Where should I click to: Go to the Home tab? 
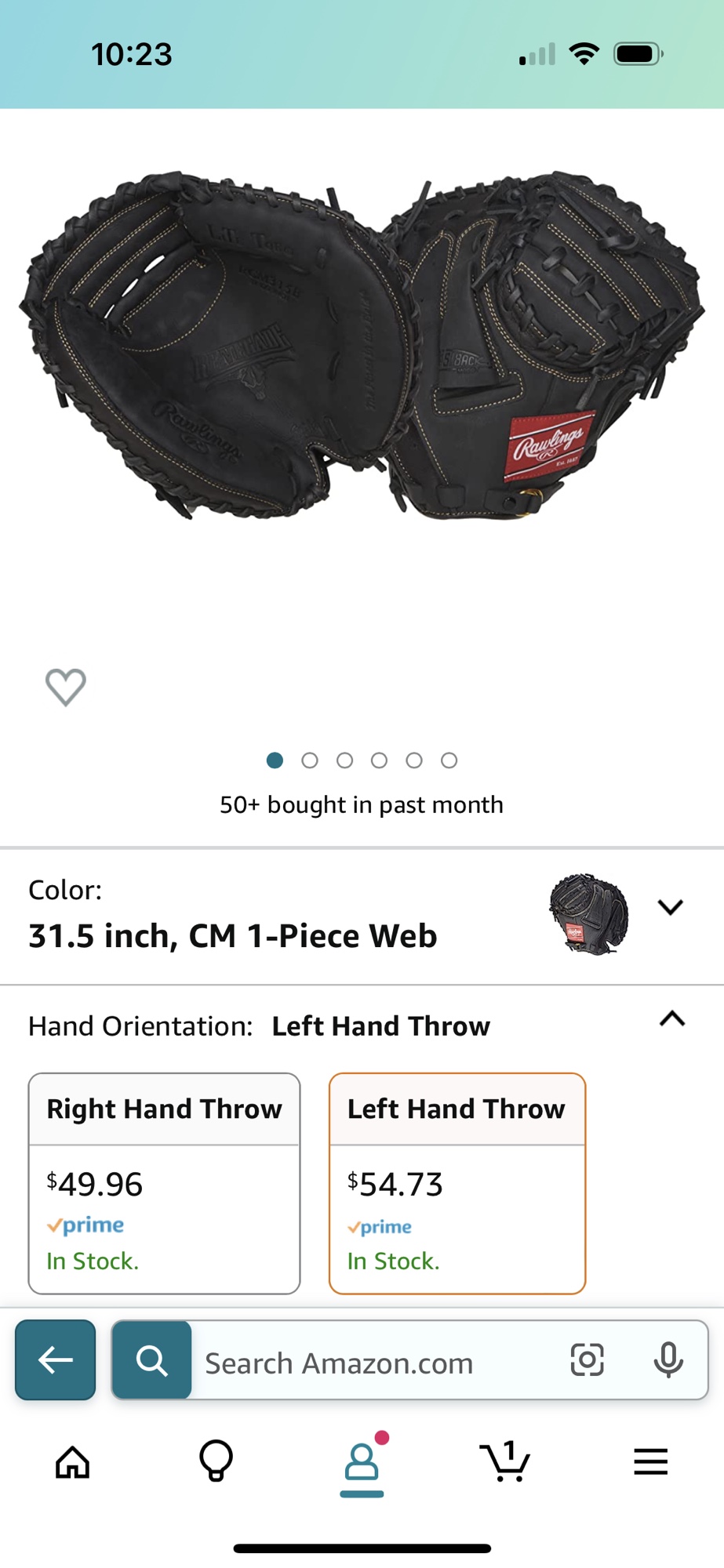[x=72, y=1461]
